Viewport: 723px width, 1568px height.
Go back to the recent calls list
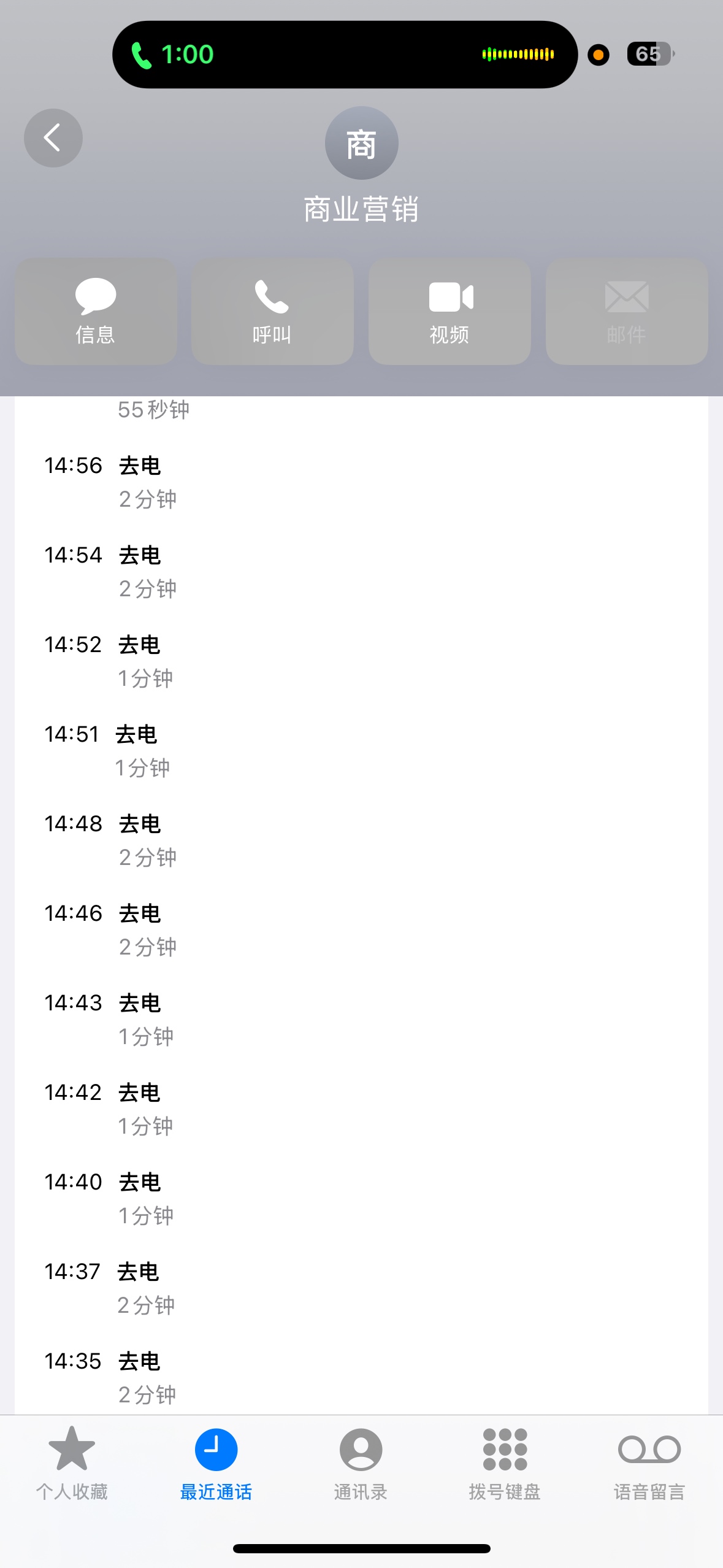tap(53, 138)
